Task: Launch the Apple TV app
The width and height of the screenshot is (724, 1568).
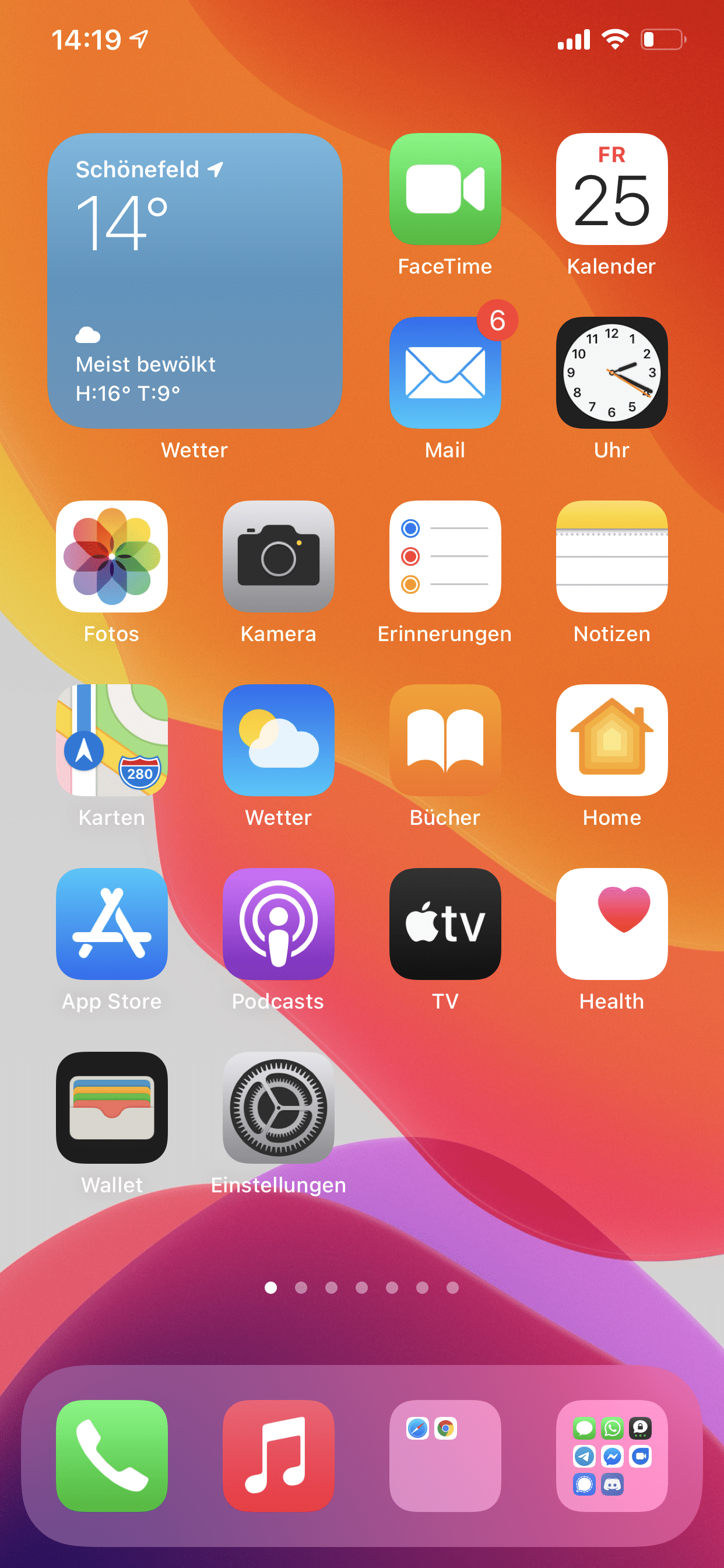Action: pos(445,924)
